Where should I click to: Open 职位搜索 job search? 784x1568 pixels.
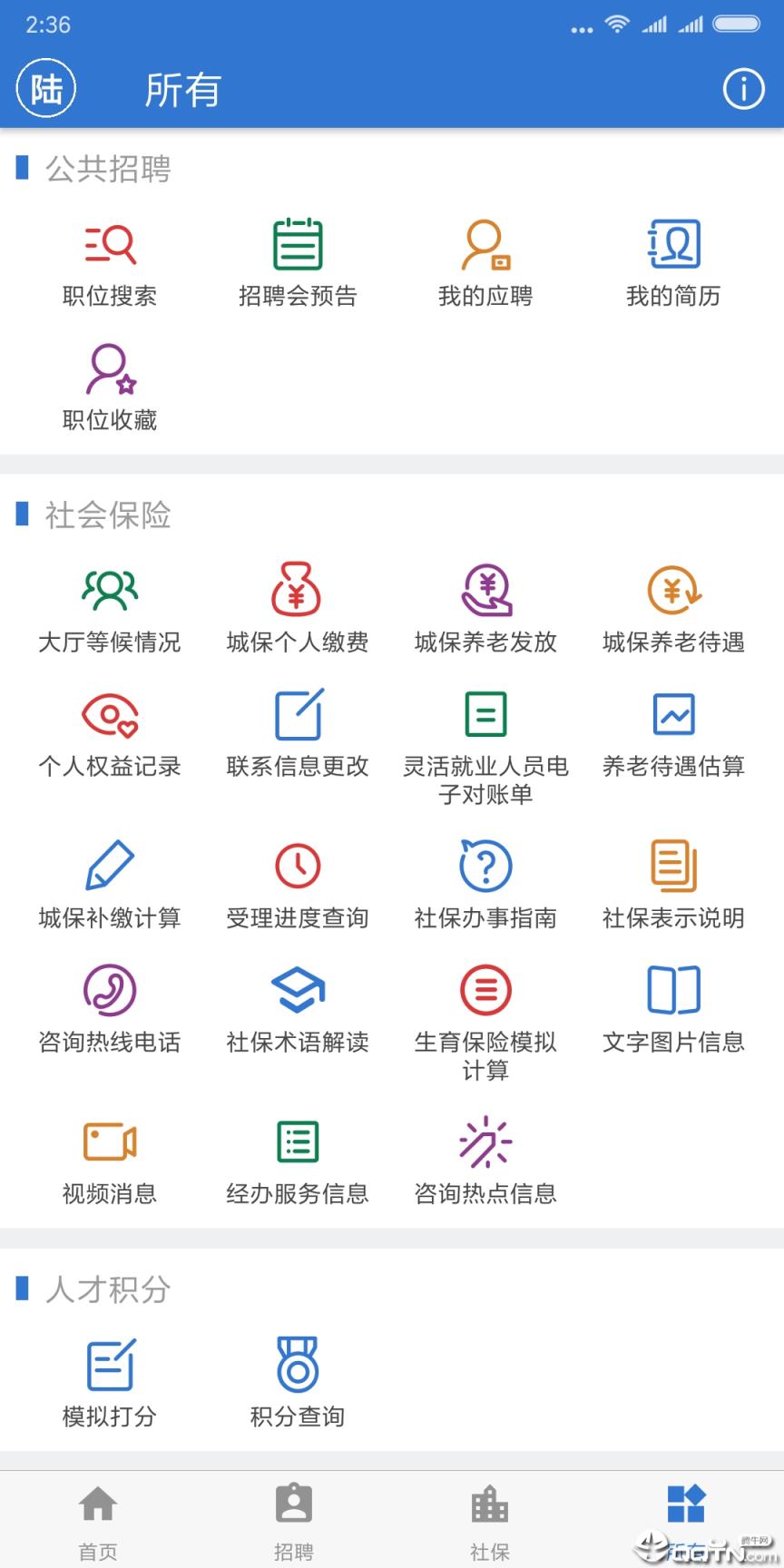(109, 260)
